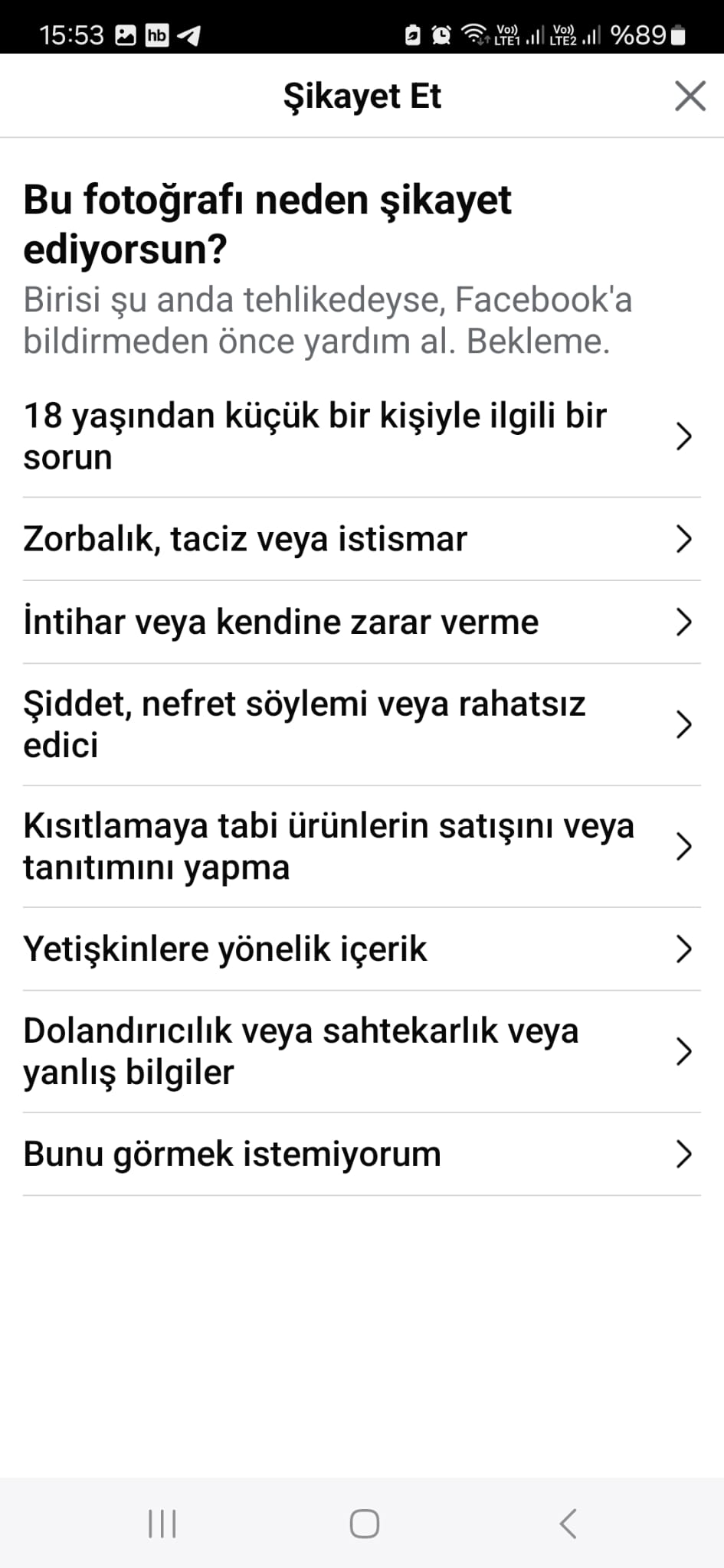Tap the hb app icon in status bar
The width and height of the screenshot is (724, 1568).
click(x=157, y=34)
